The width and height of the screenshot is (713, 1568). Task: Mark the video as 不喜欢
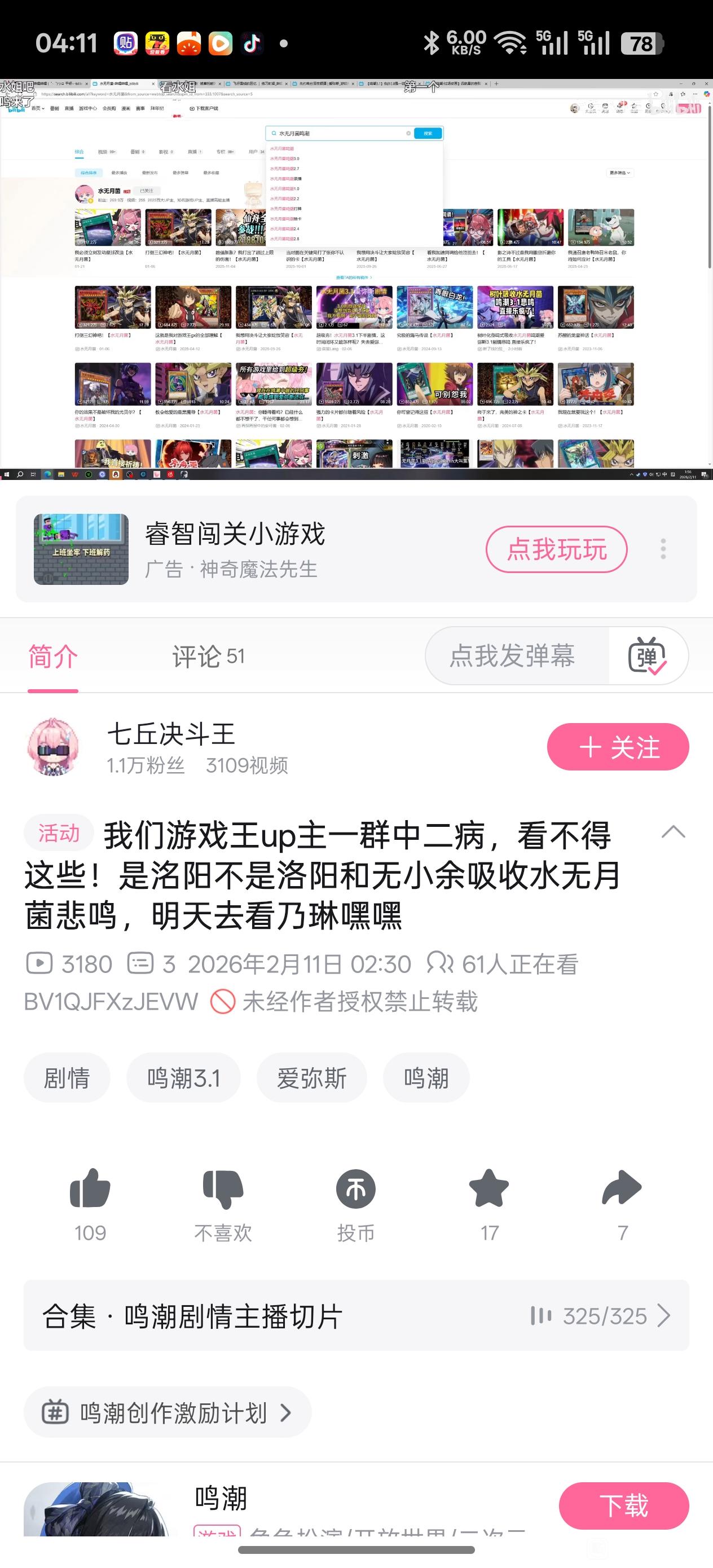coord(223,1189)
